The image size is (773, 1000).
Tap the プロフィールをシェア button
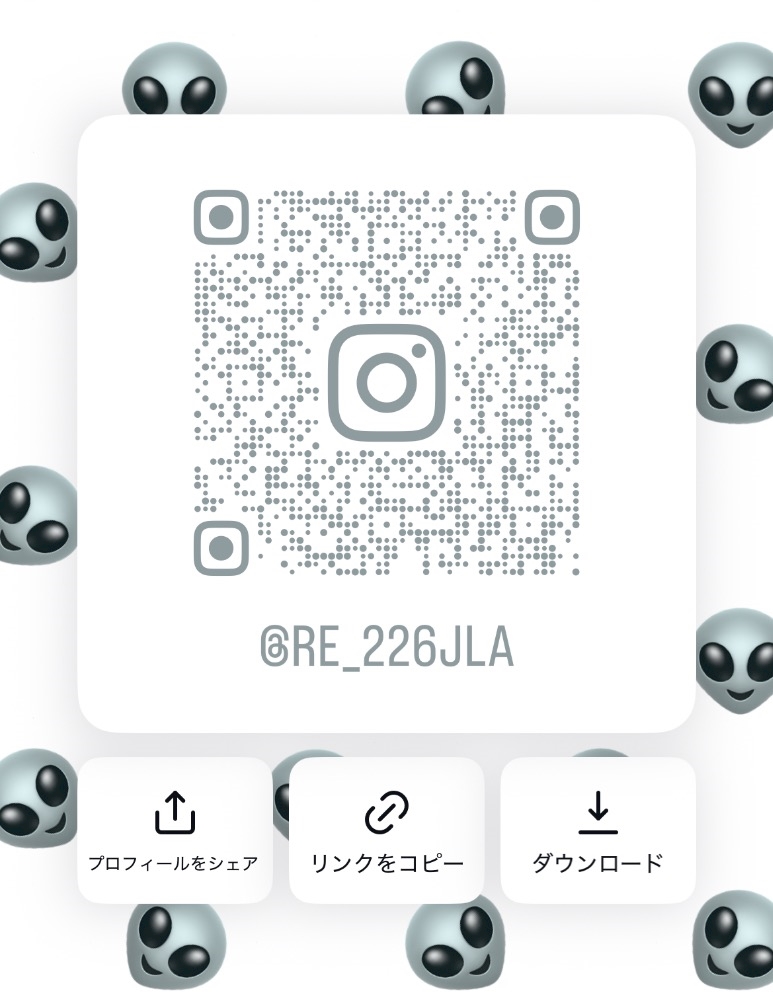175,830
